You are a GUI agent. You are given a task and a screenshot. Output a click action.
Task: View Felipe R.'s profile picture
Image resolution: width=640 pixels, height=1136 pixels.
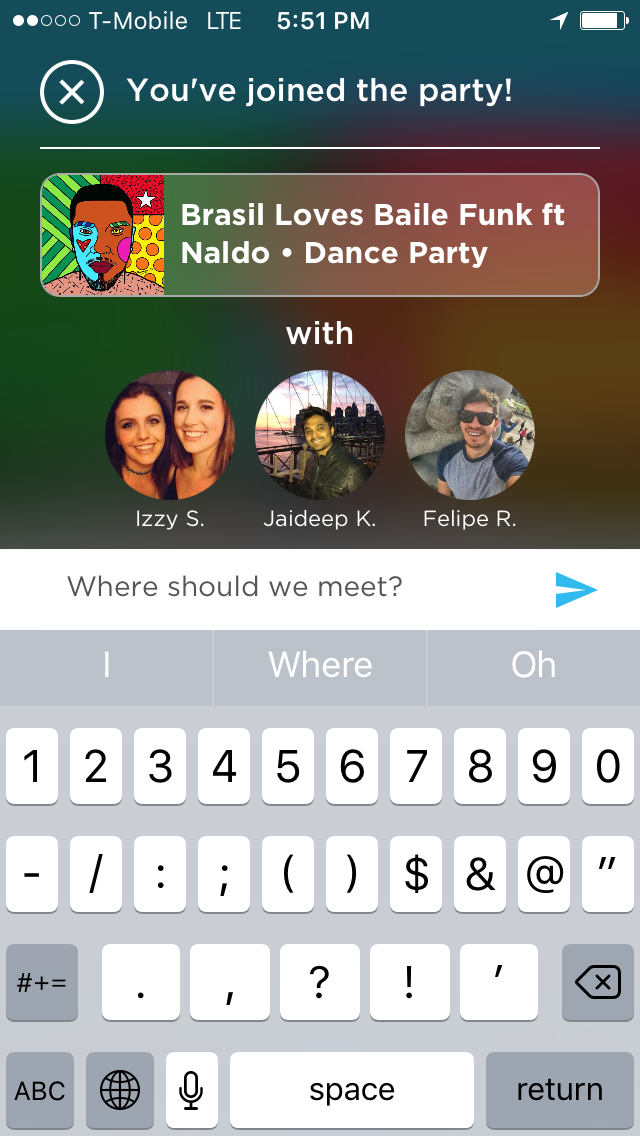click(470, 435)
